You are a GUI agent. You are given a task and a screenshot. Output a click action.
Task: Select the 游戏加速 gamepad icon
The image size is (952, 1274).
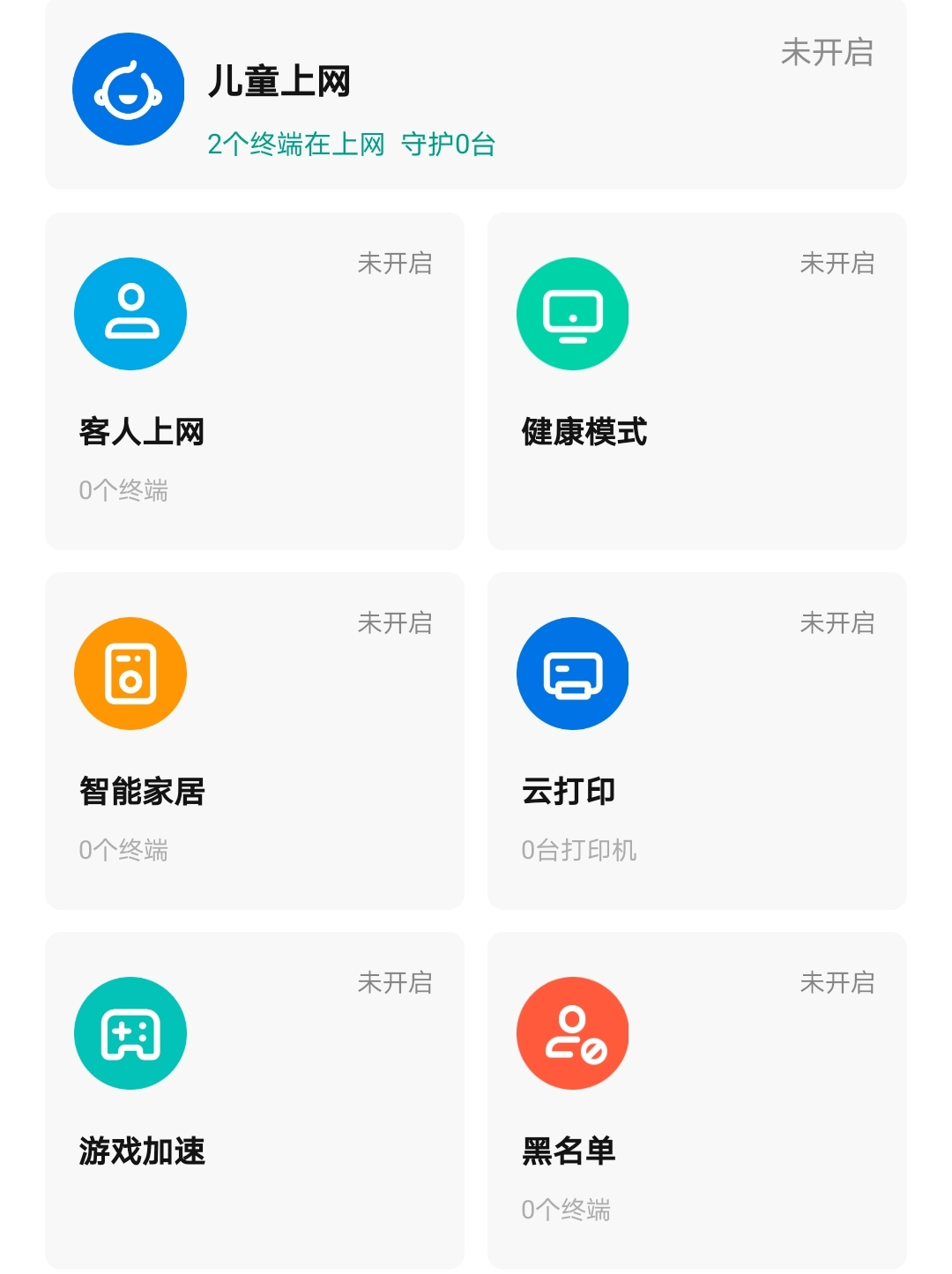[130, 1034]
